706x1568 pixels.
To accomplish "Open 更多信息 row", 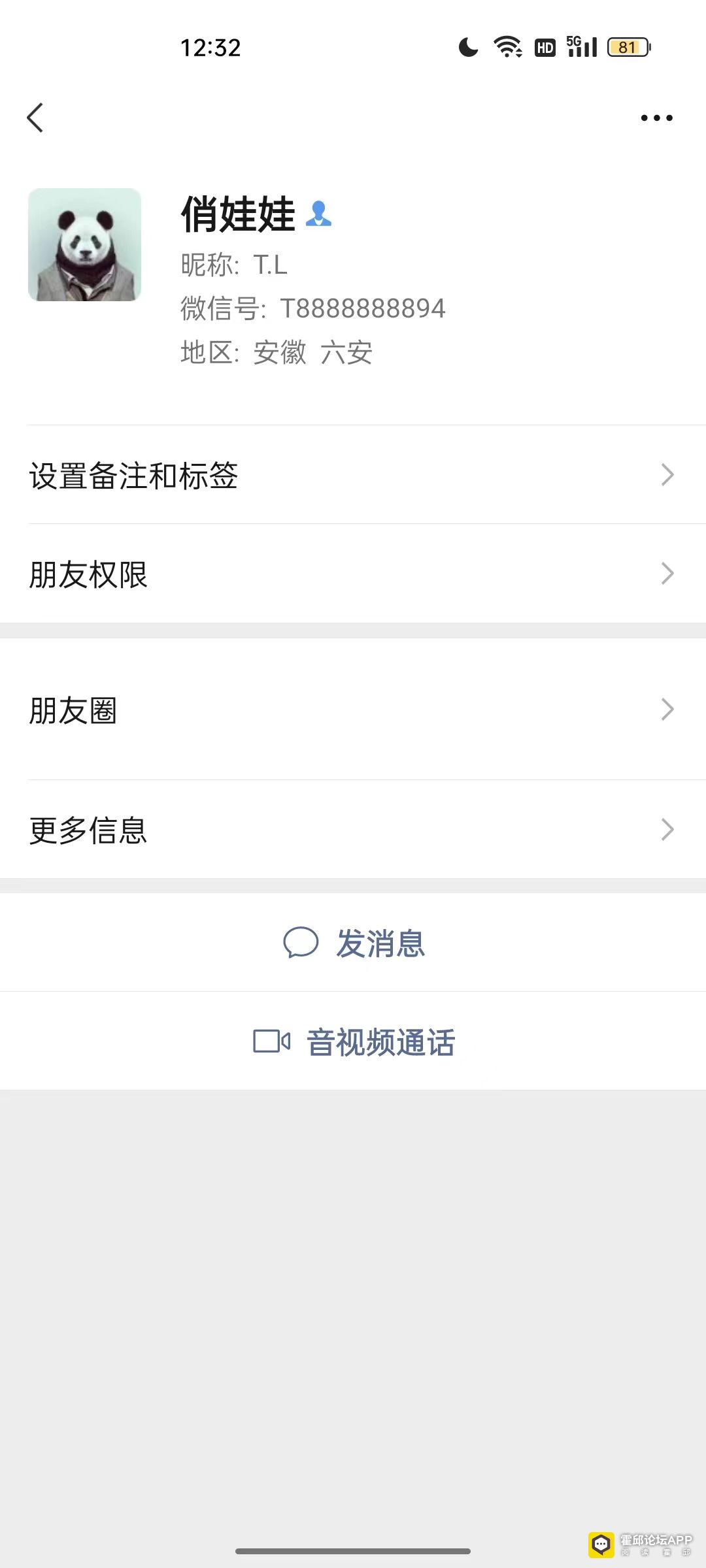I will coord(353,830).
